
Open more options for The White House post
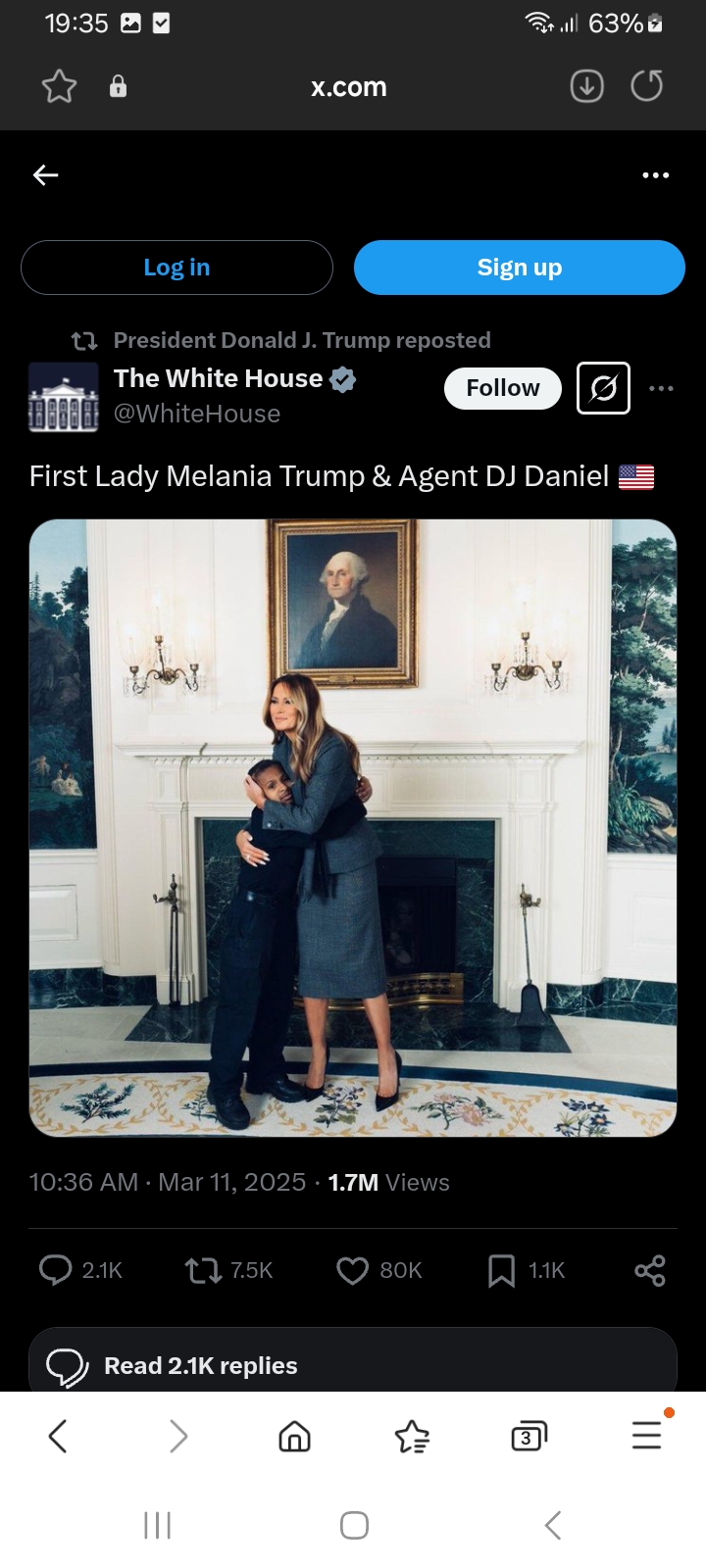point(661,388)
